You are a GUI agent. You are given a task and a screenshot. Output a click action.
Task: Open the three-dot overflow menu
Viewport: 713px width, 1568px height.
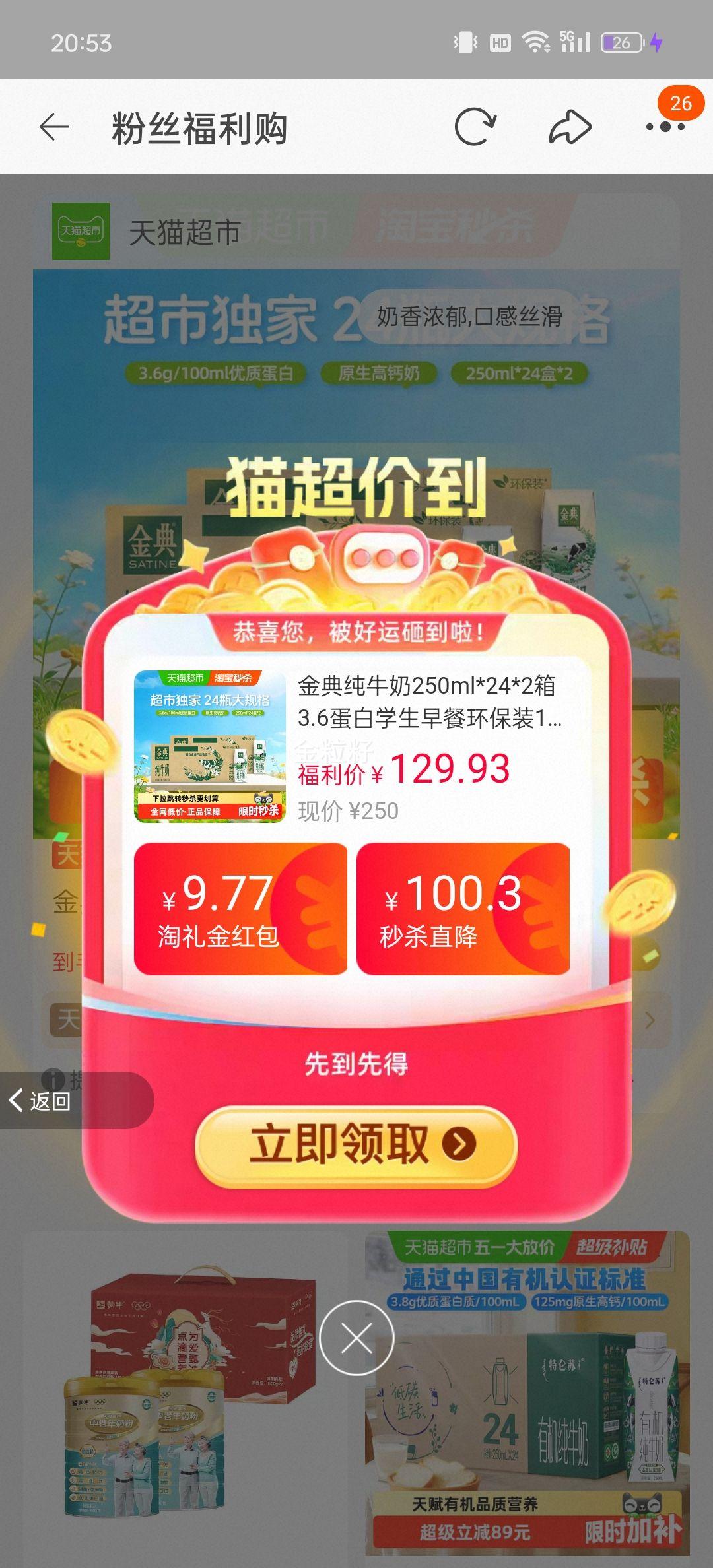click(x=665, y=127)
